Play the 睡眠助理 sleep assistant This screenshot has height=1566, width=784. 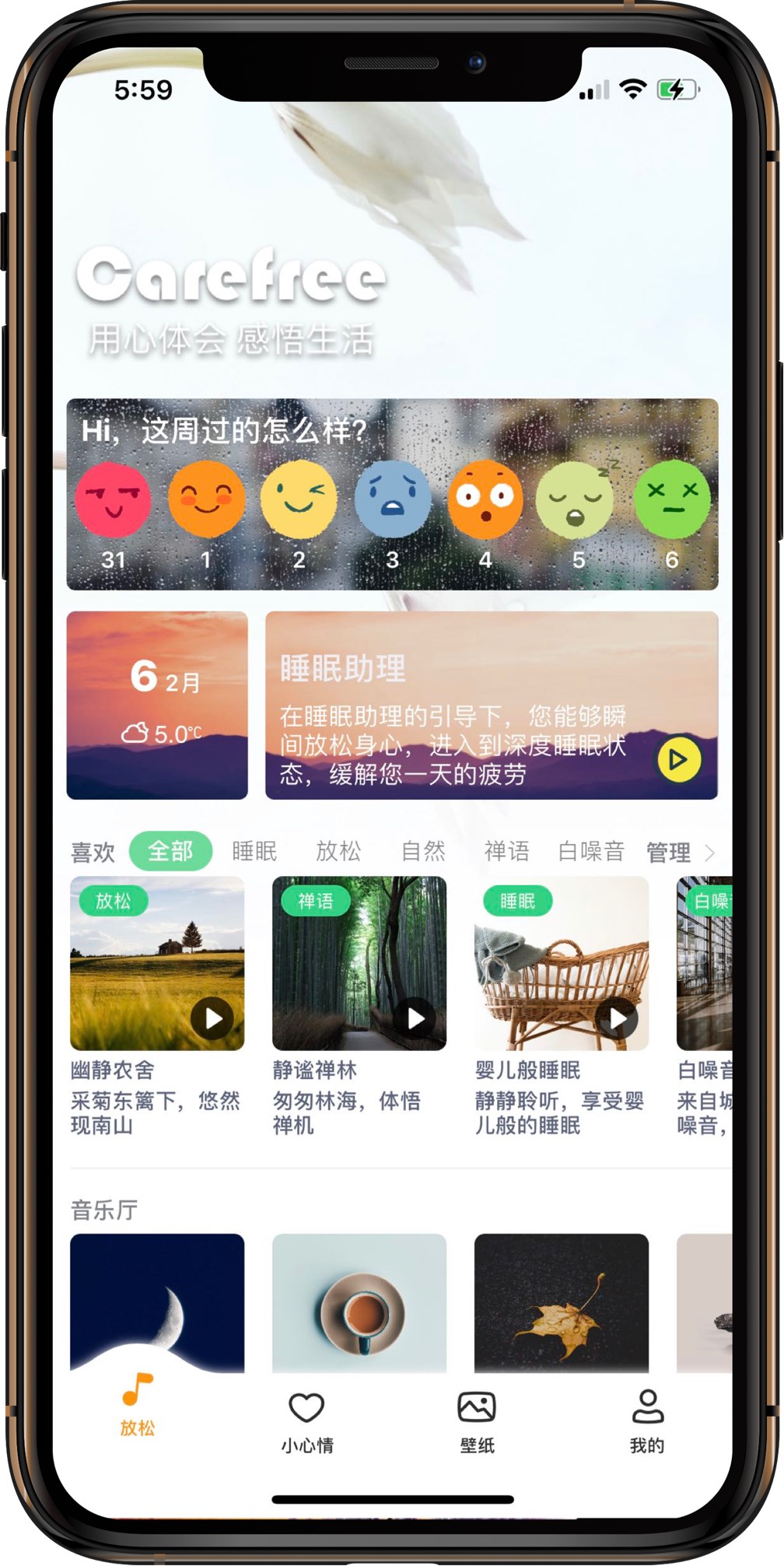click(x=678, y=759)
